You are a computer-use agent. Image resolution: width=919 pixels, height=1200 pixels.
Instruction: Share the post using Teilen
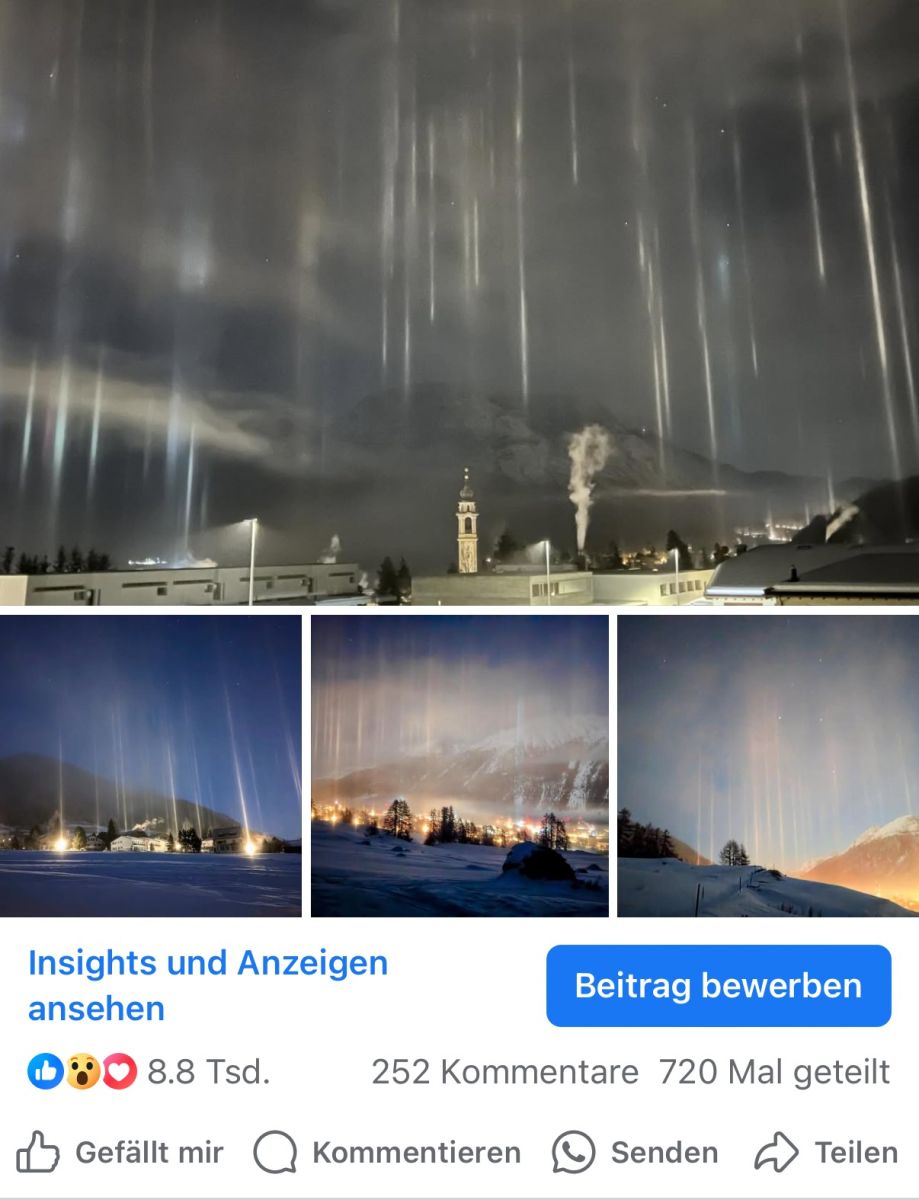[827, 1153]
